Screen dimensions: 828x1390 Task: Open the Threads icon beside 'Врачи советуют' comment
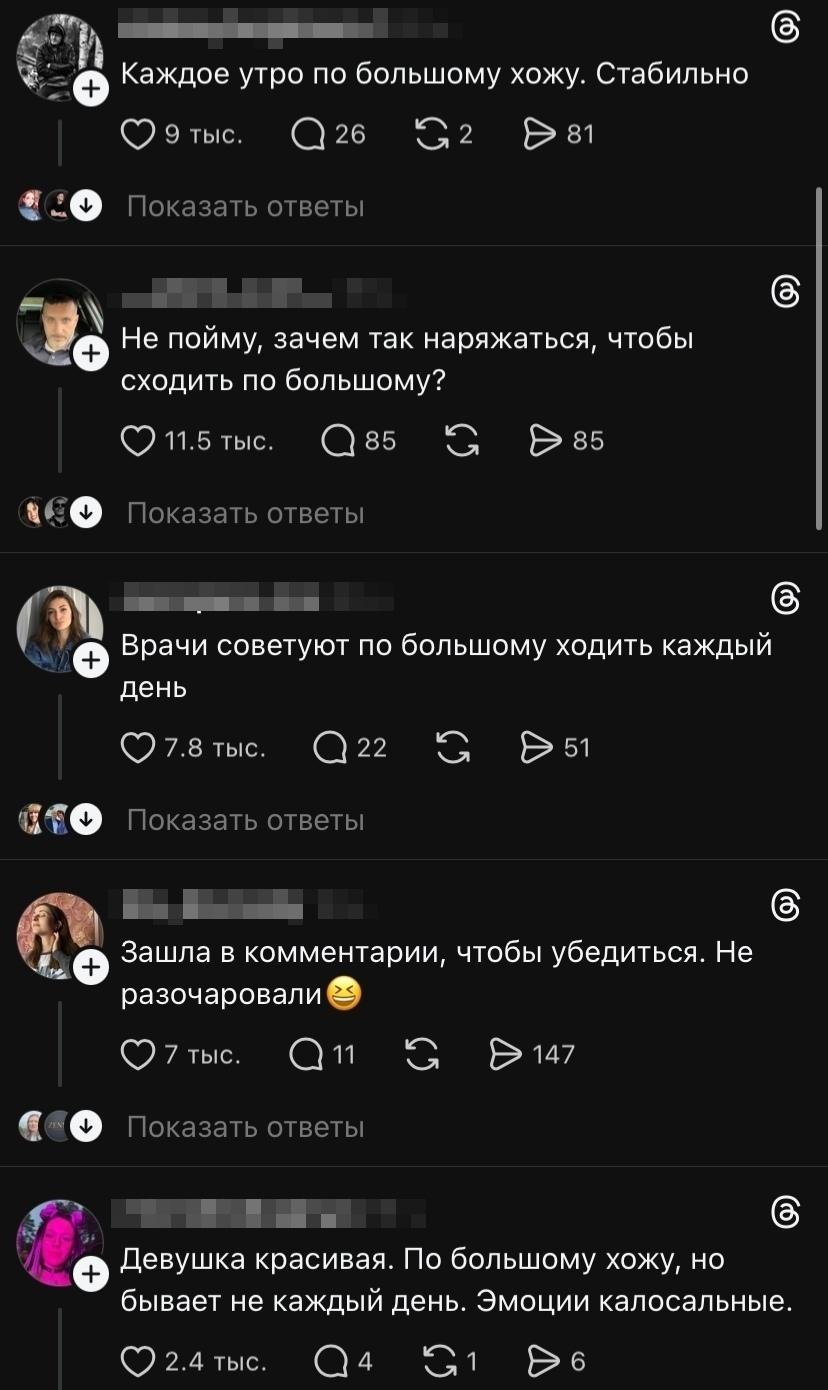pos(787,600)
